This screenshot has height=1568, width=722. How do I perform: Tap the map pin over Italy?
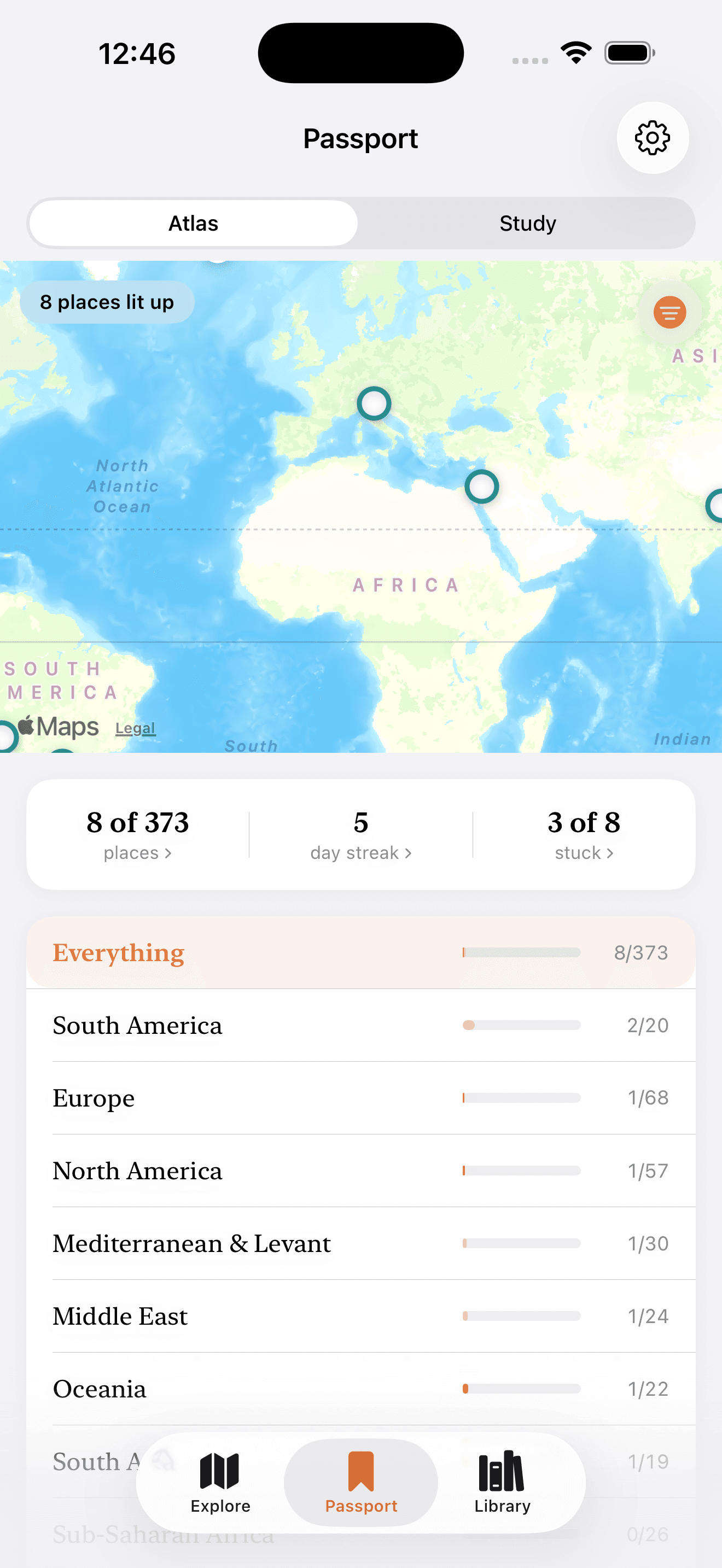(374, 403)
